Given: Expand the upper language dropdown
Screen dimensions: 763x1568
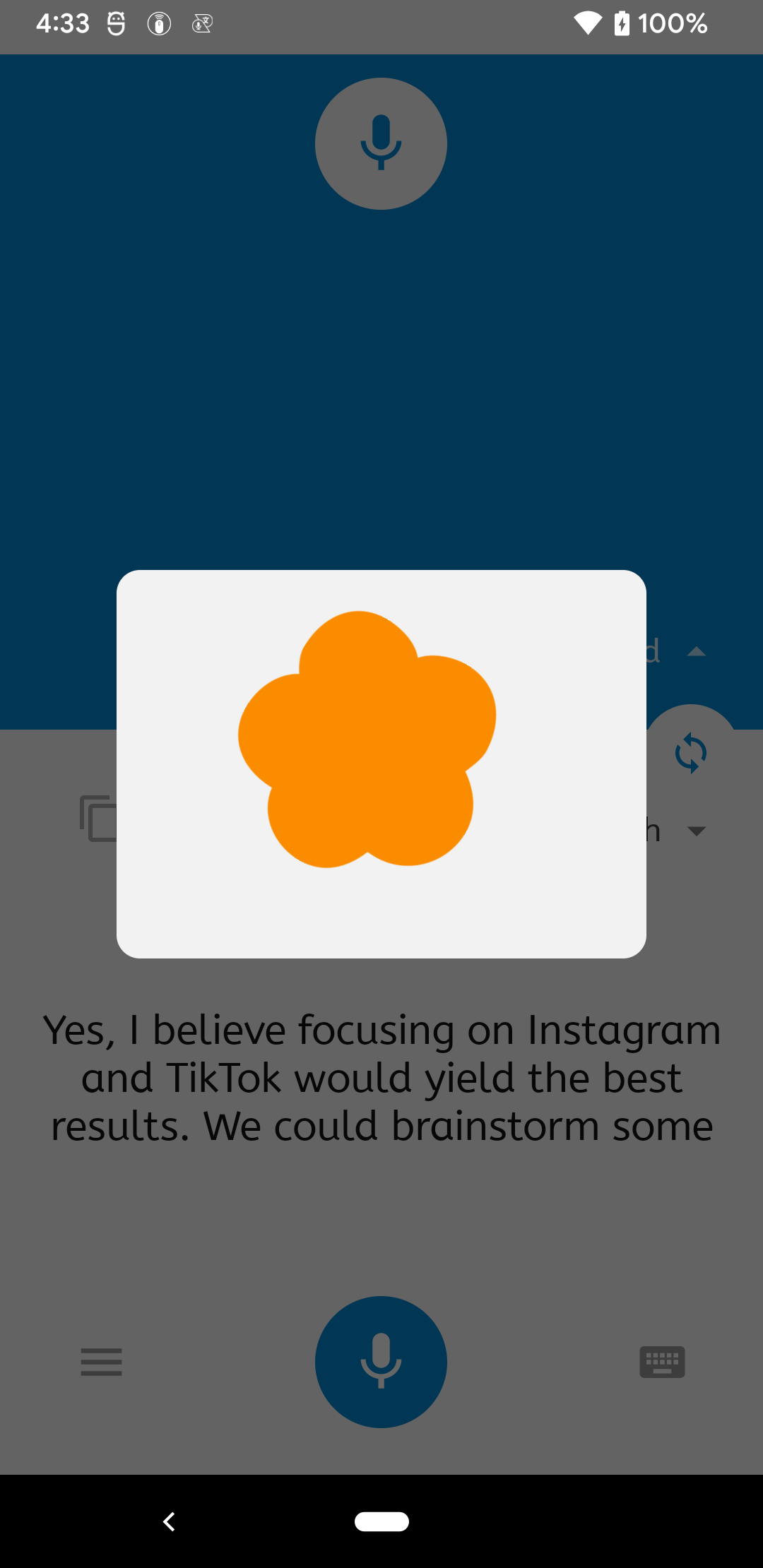Looking at the screenshot, I should coord(696,652).
